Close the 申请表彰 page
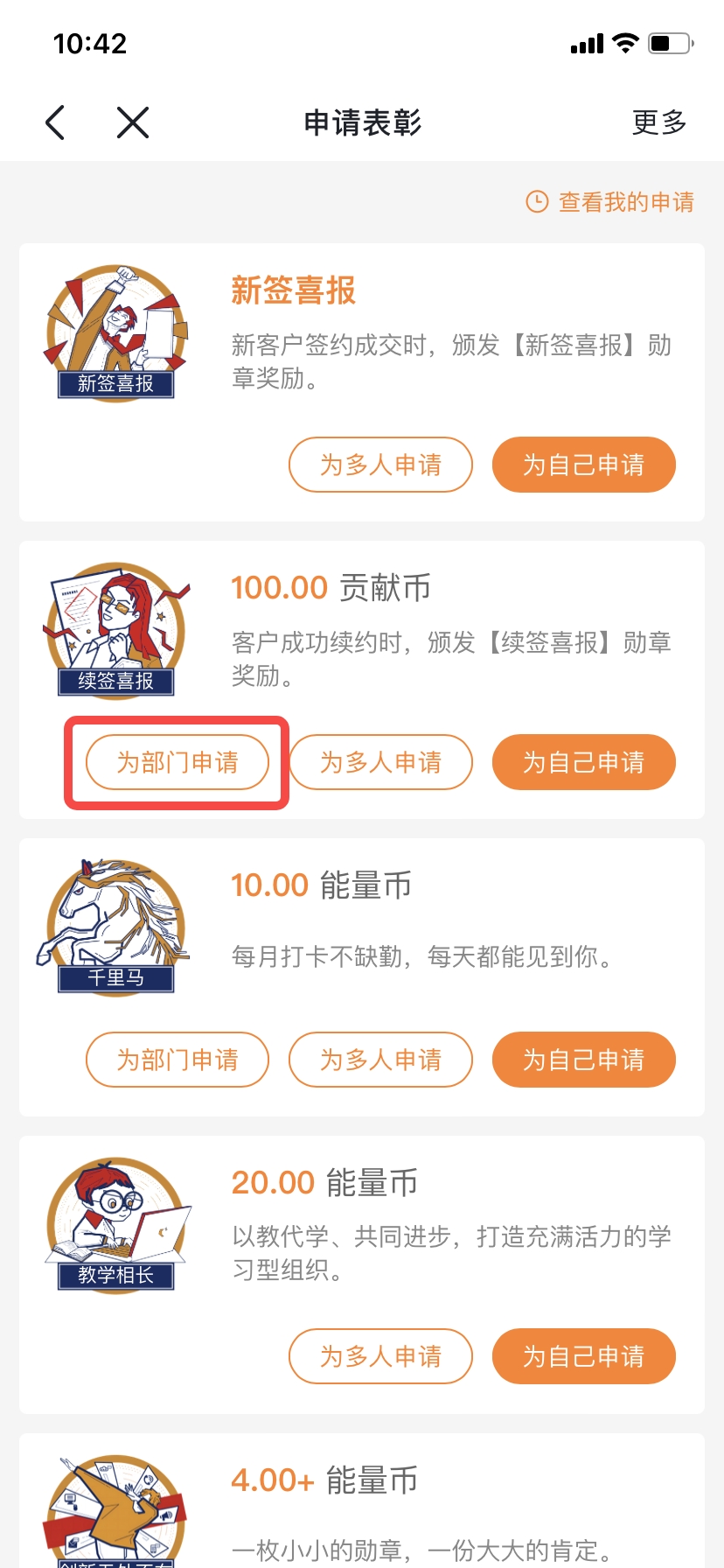 click(133, 122)
